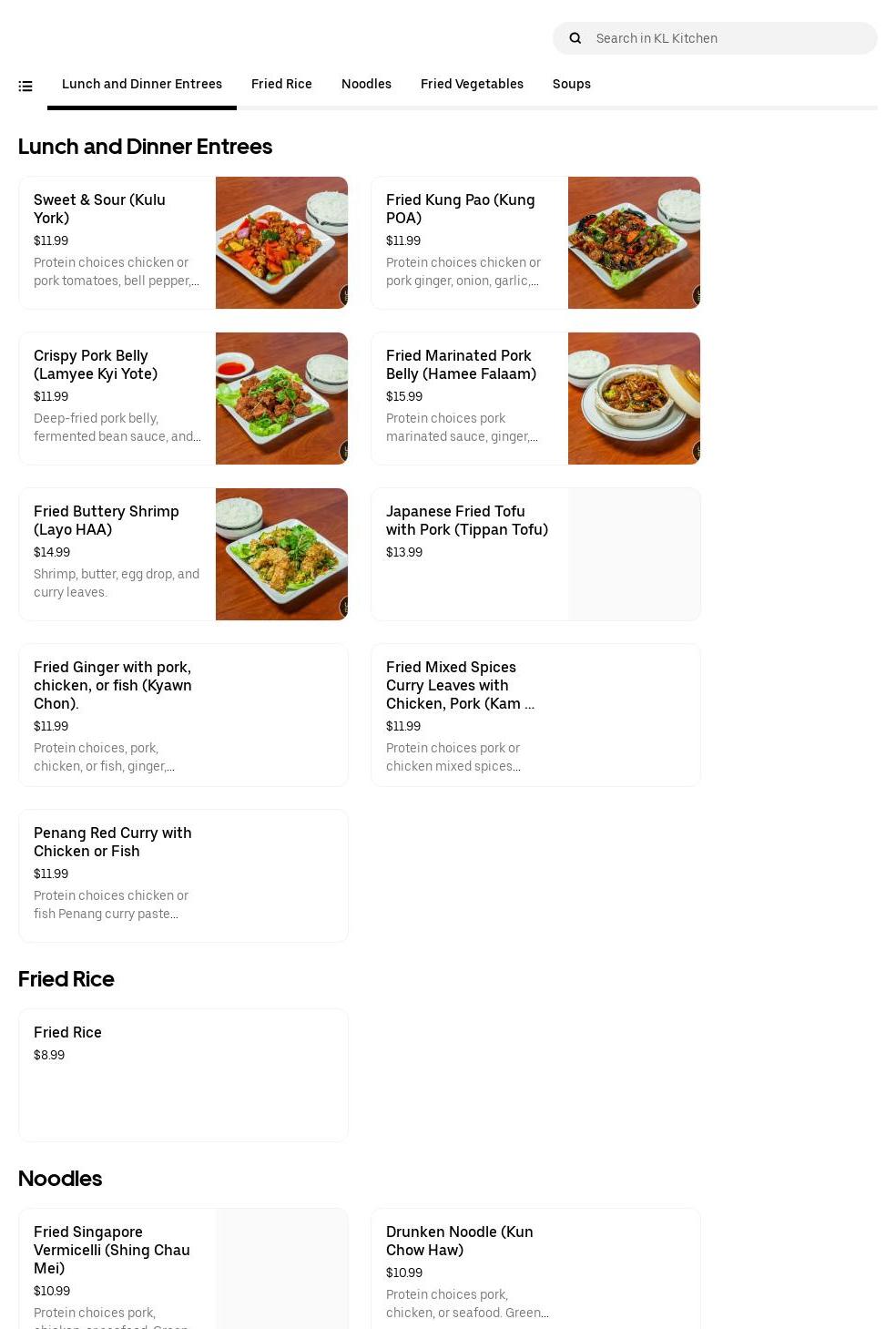
Task: Open the menu categories list icon
Action: tap(25, 86)
